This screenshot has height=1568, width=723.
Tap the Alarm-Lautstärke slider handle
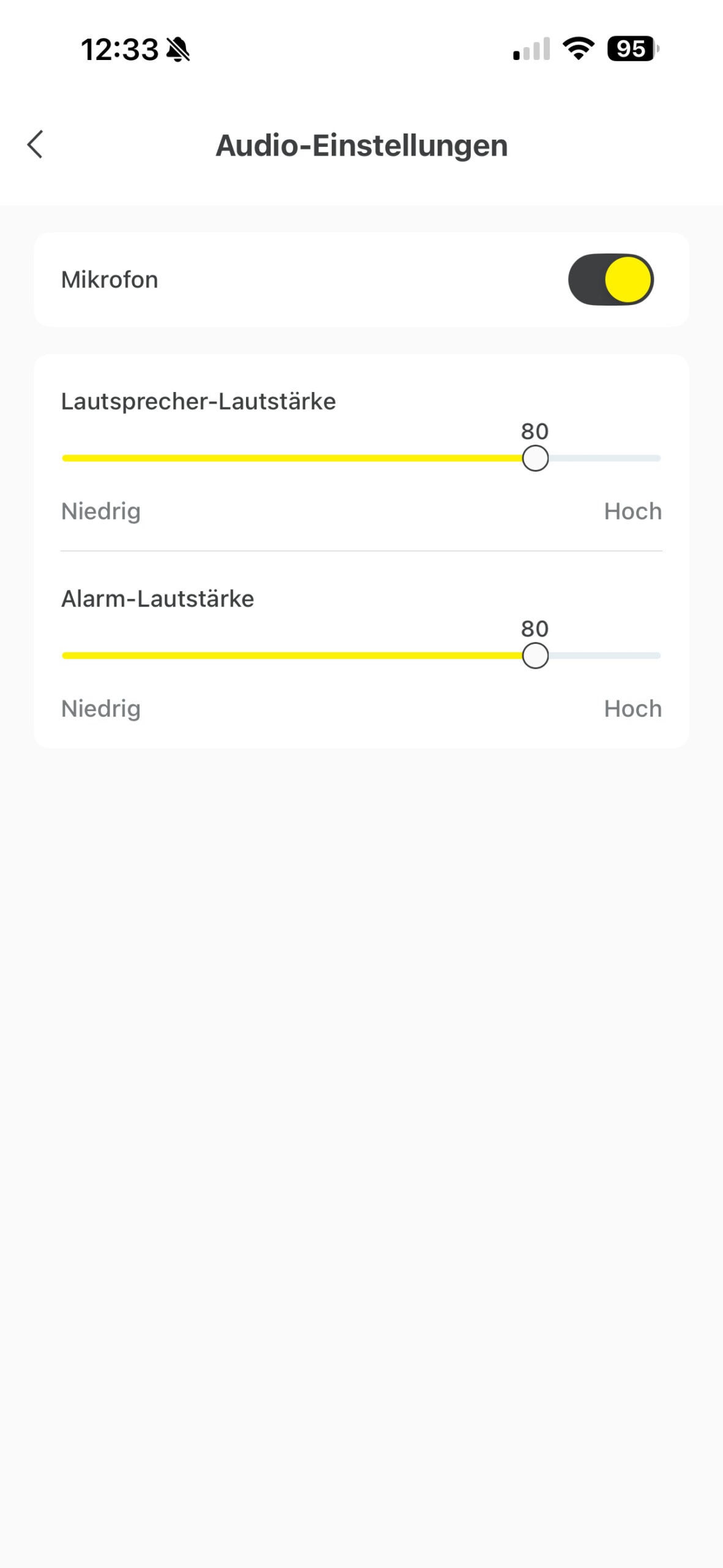(x=535, y=656)
